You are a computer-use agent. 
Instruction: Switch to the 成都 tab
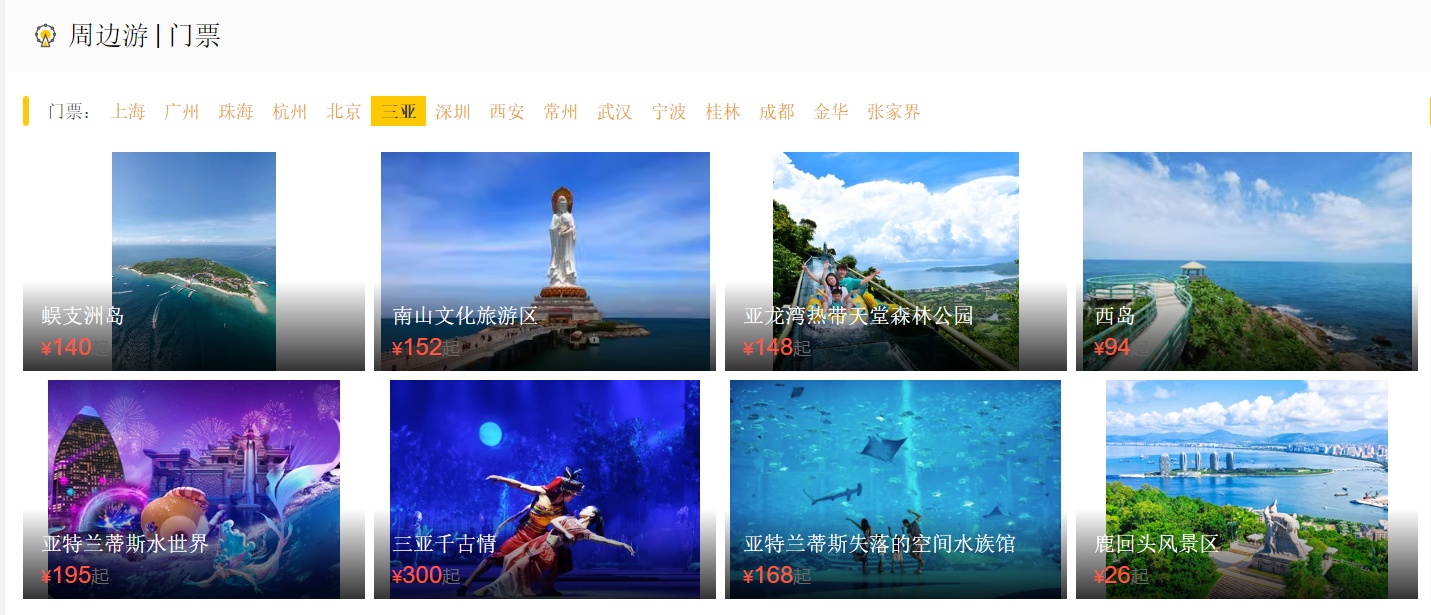point(777,112)
